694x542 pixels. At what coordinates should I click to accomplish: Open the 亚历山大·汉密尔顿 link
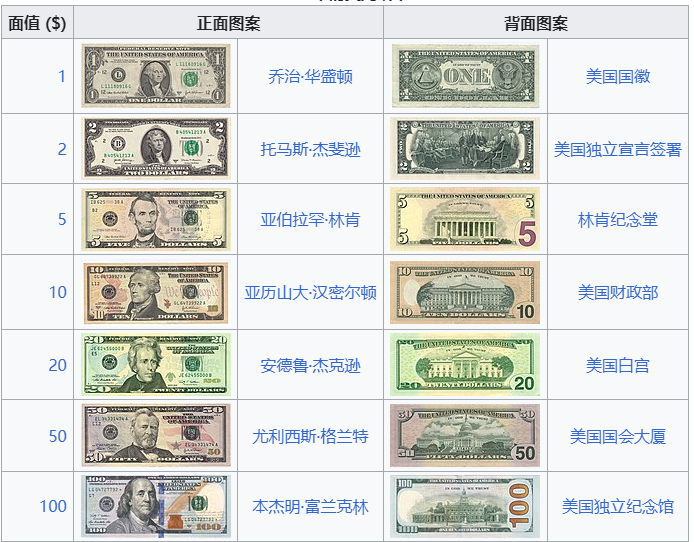310,292
